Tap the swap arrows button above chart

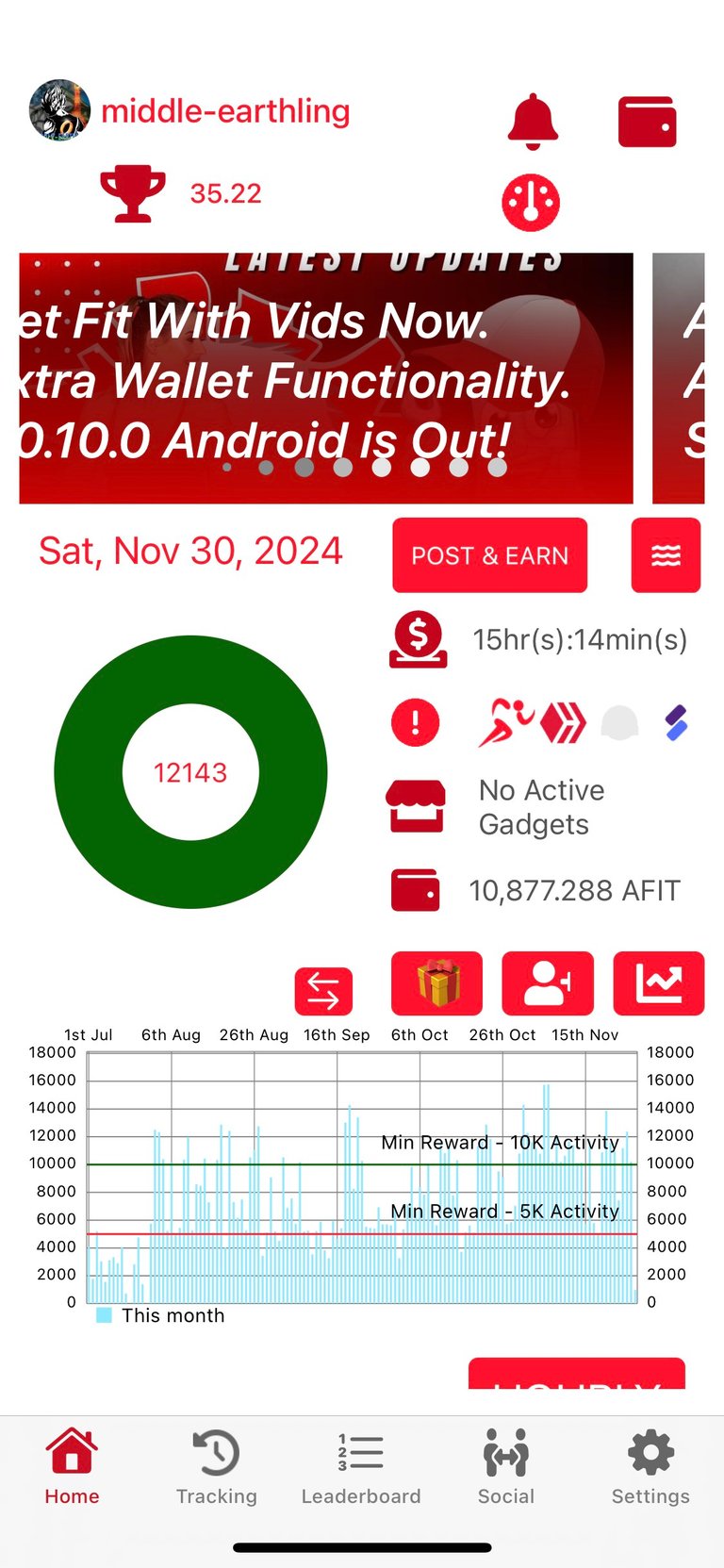323,991
